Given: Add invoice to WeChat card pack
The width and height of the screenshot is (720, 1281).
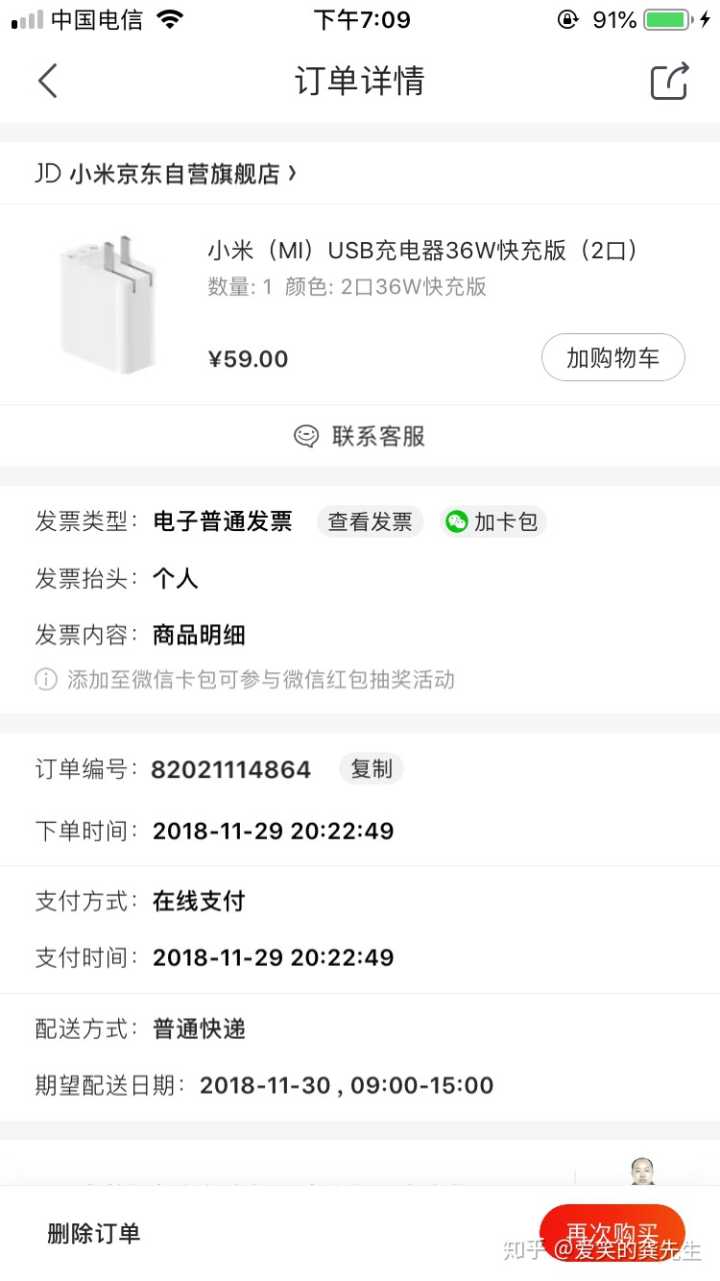Looking at the screenshot, I should coord(493,522).
